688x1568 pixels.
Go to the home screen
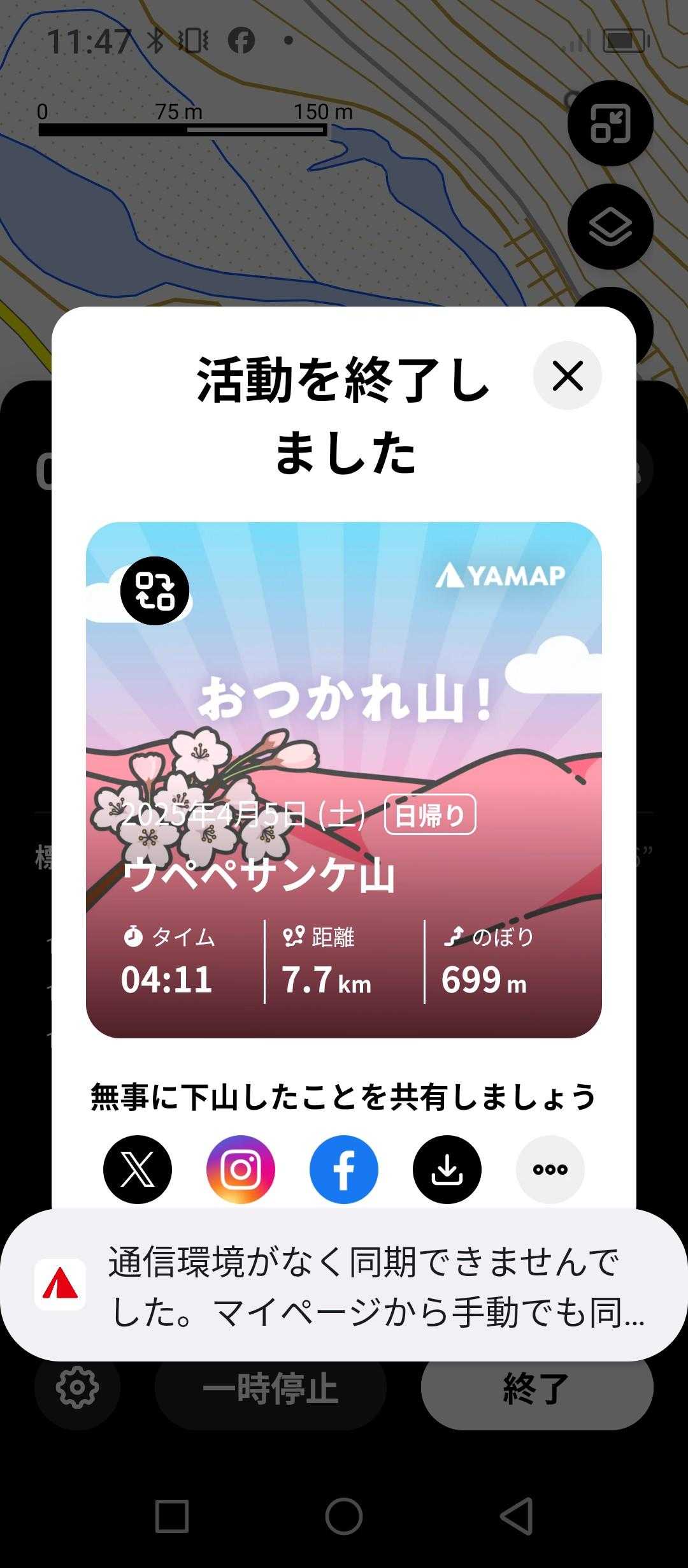(344, 1516)
